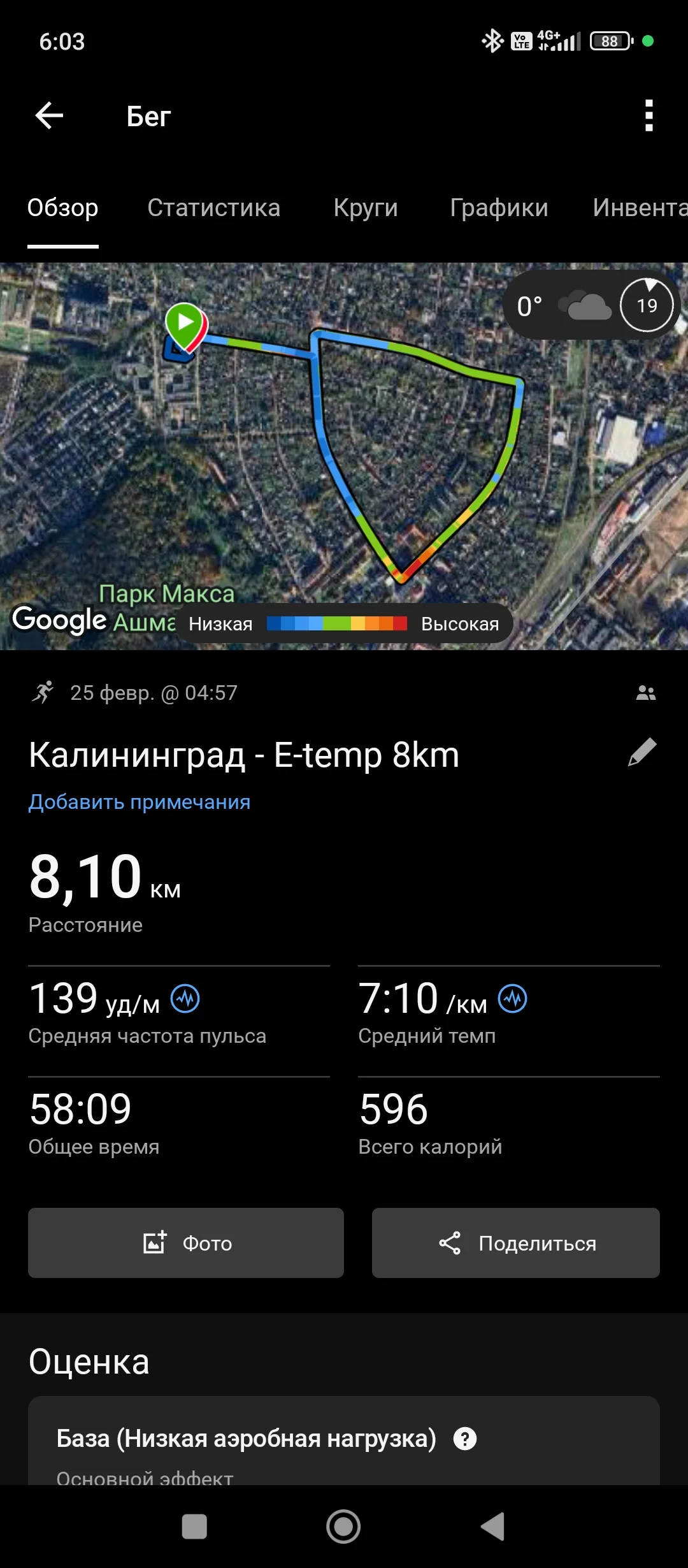
Task: Open the Круги tab
Action: 366,208
